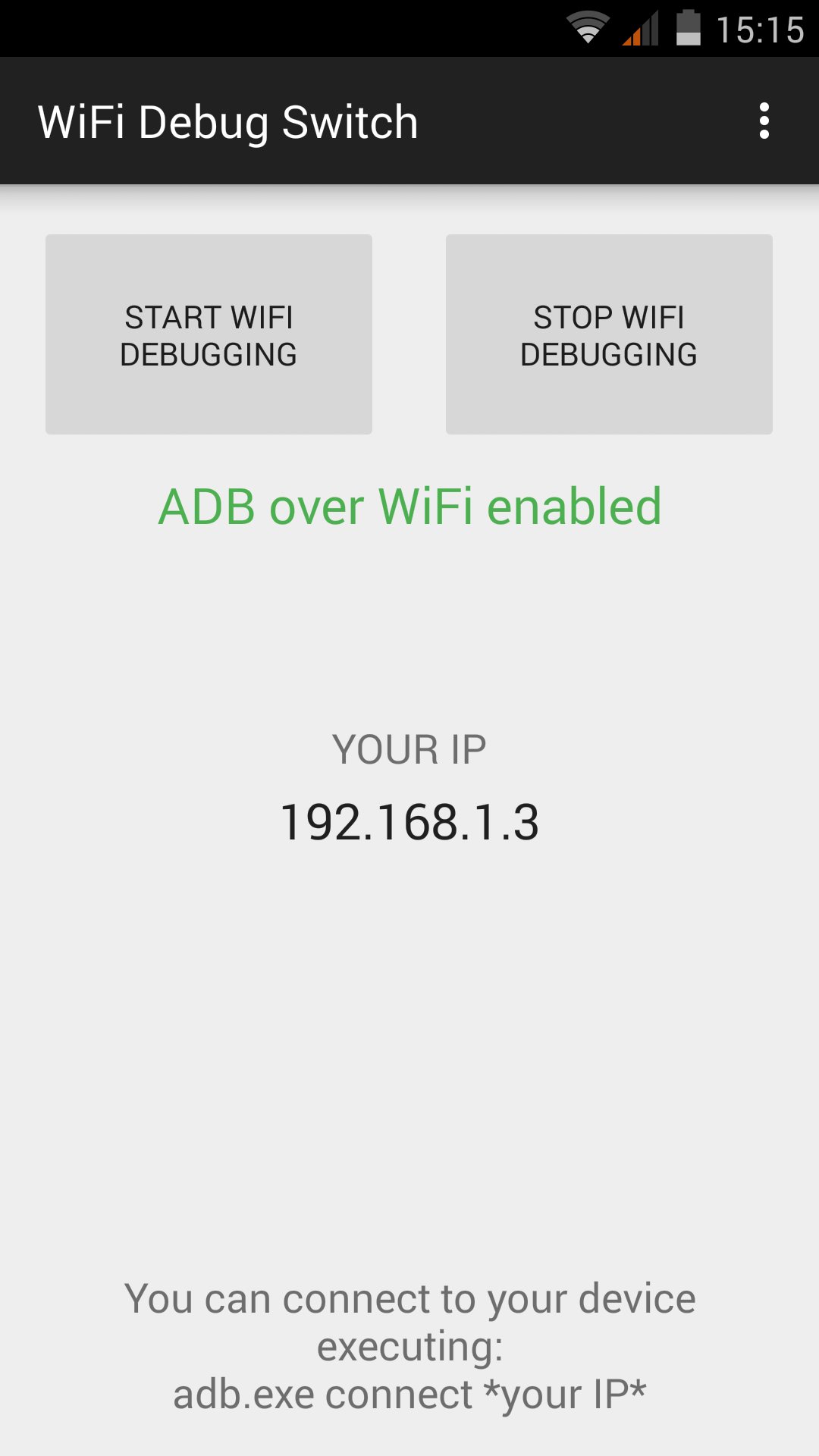
Task: Tap the WiFi Debug Switch title
Action: pyautogui.click(x=227, y=121)
